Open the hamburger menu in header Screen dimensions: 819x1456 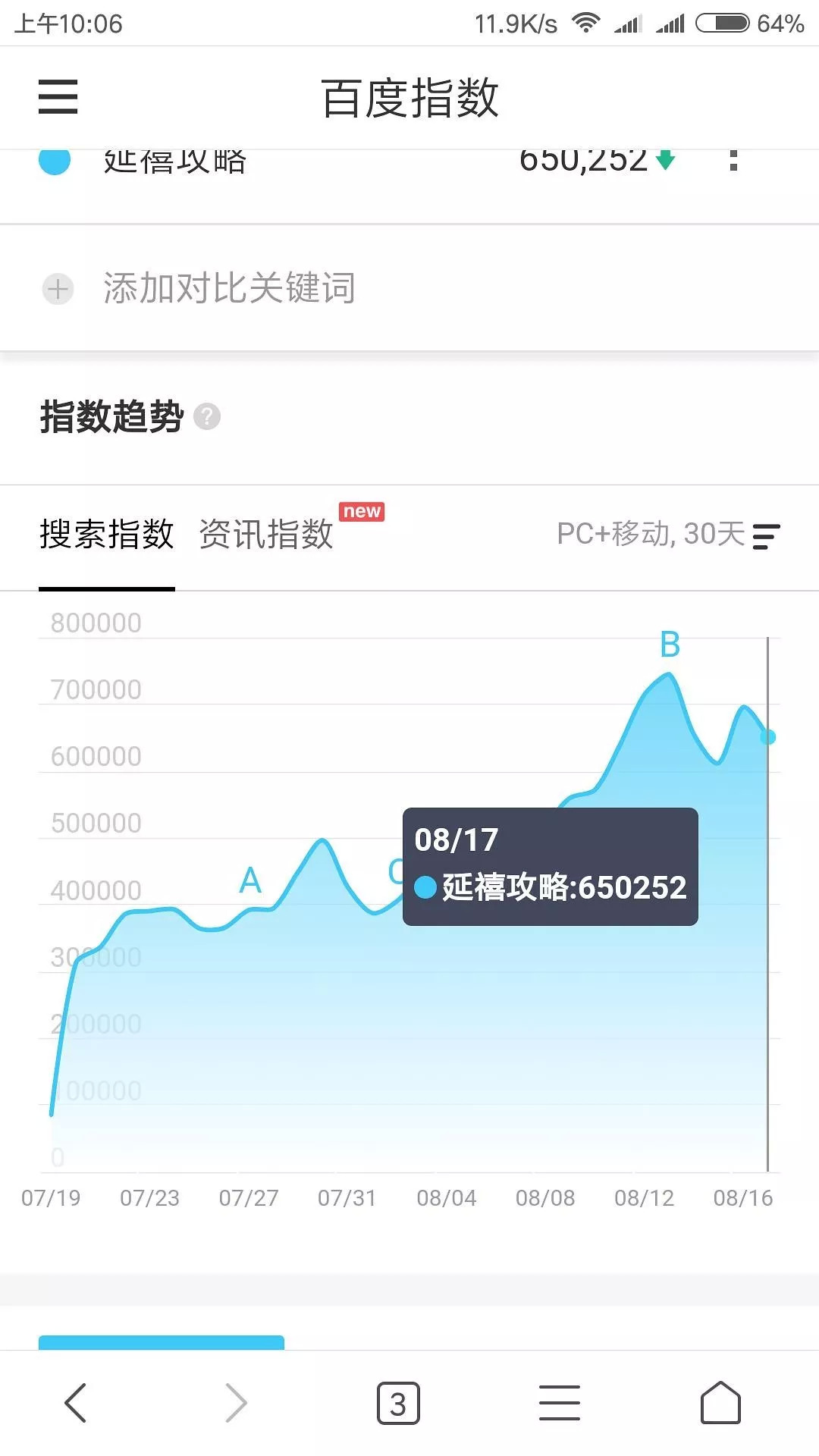(x=58, y=97)
